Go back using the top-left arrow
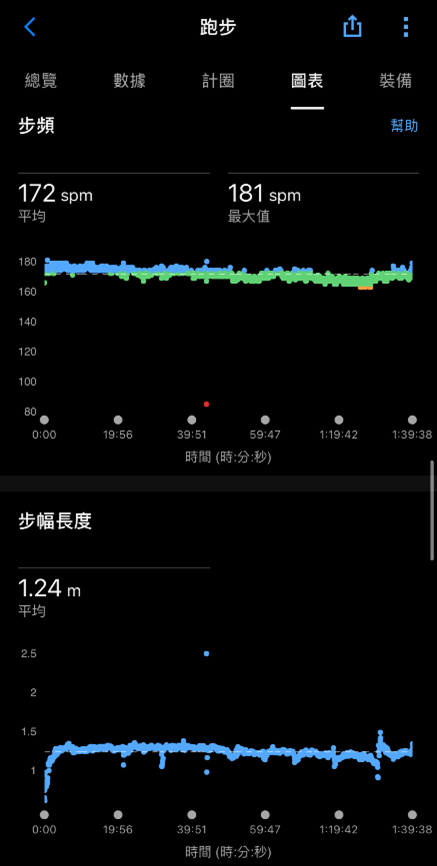 coord(30,26)
